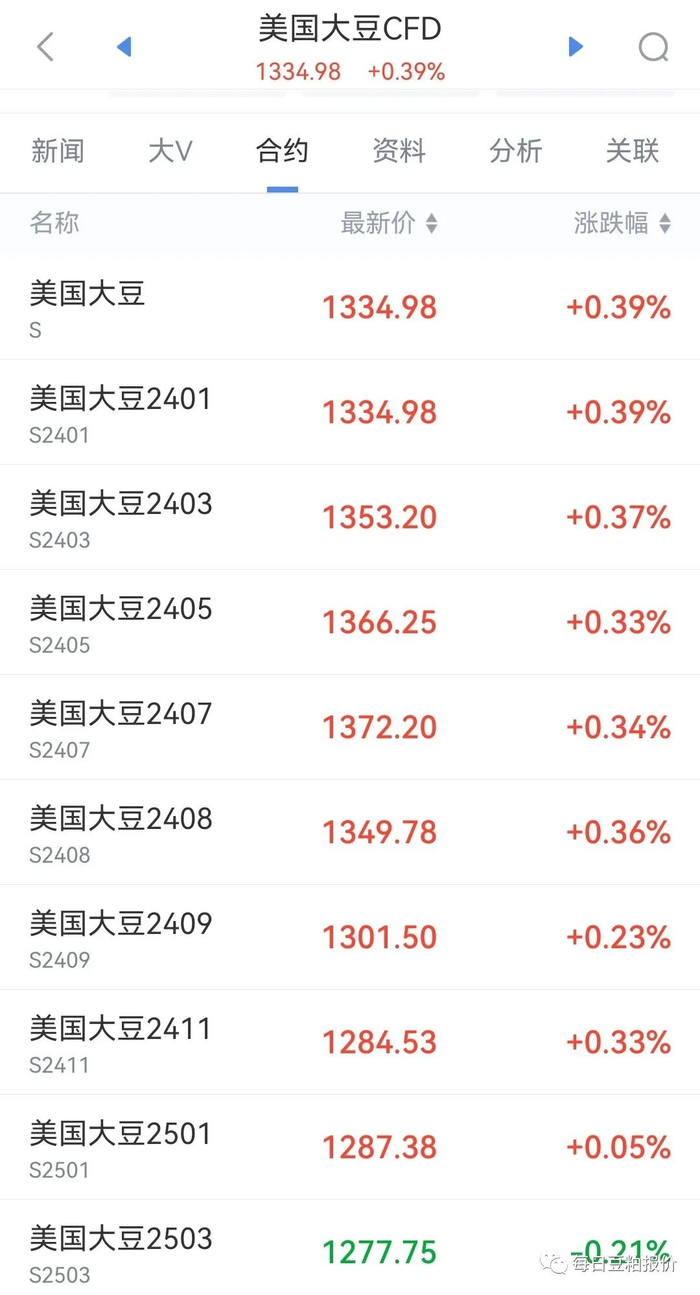This screenshot has height=1295, width=700.
Task: Go back using the top-left arrow
Action: tap(45, 46)
